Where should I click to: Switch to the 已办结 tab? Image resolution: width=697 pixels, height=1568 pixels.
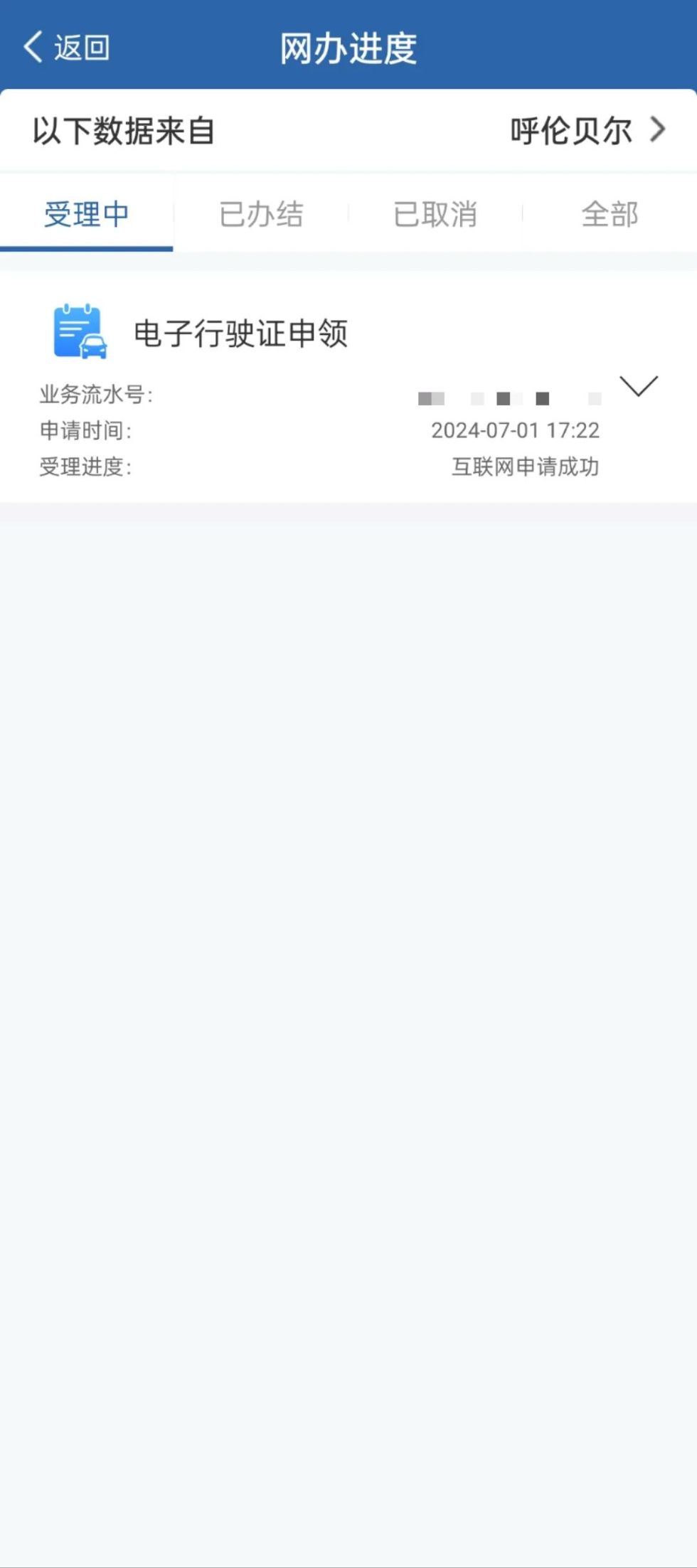point(261,214)
